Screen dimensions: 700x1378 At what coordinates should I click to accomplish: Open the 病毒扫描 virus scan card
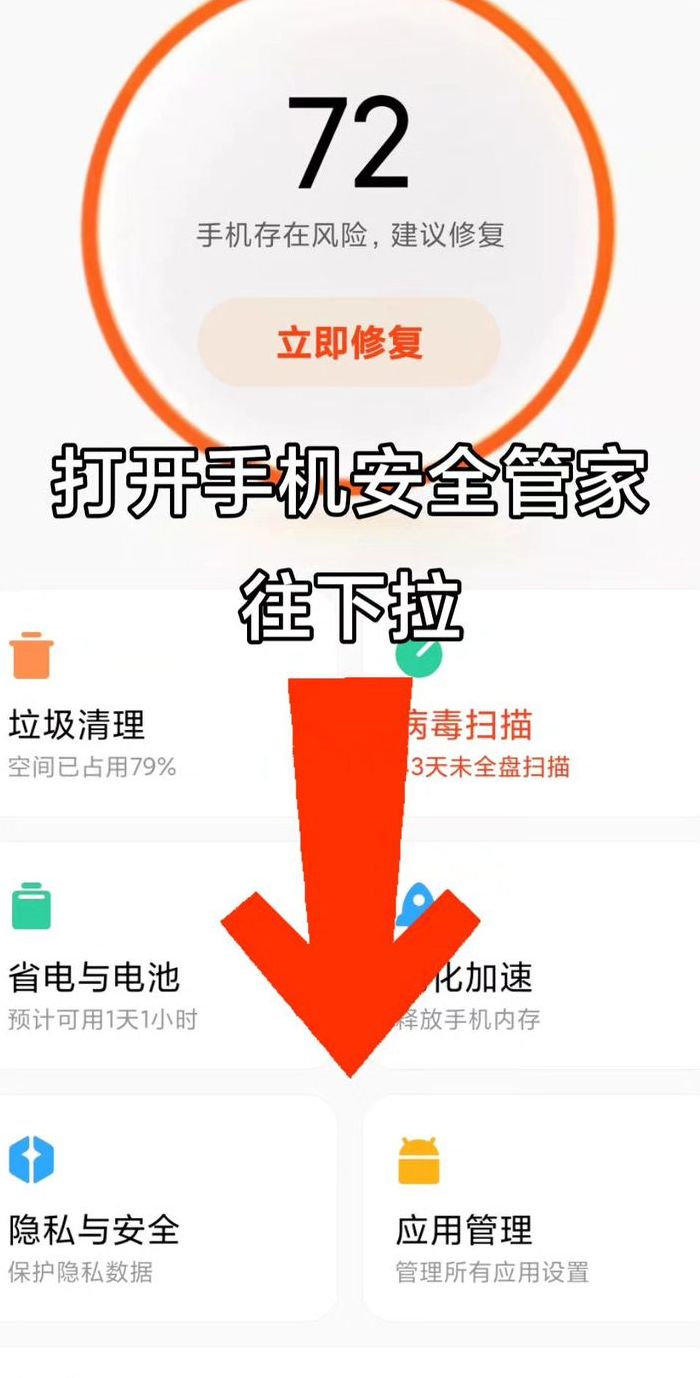pos(531,703)
